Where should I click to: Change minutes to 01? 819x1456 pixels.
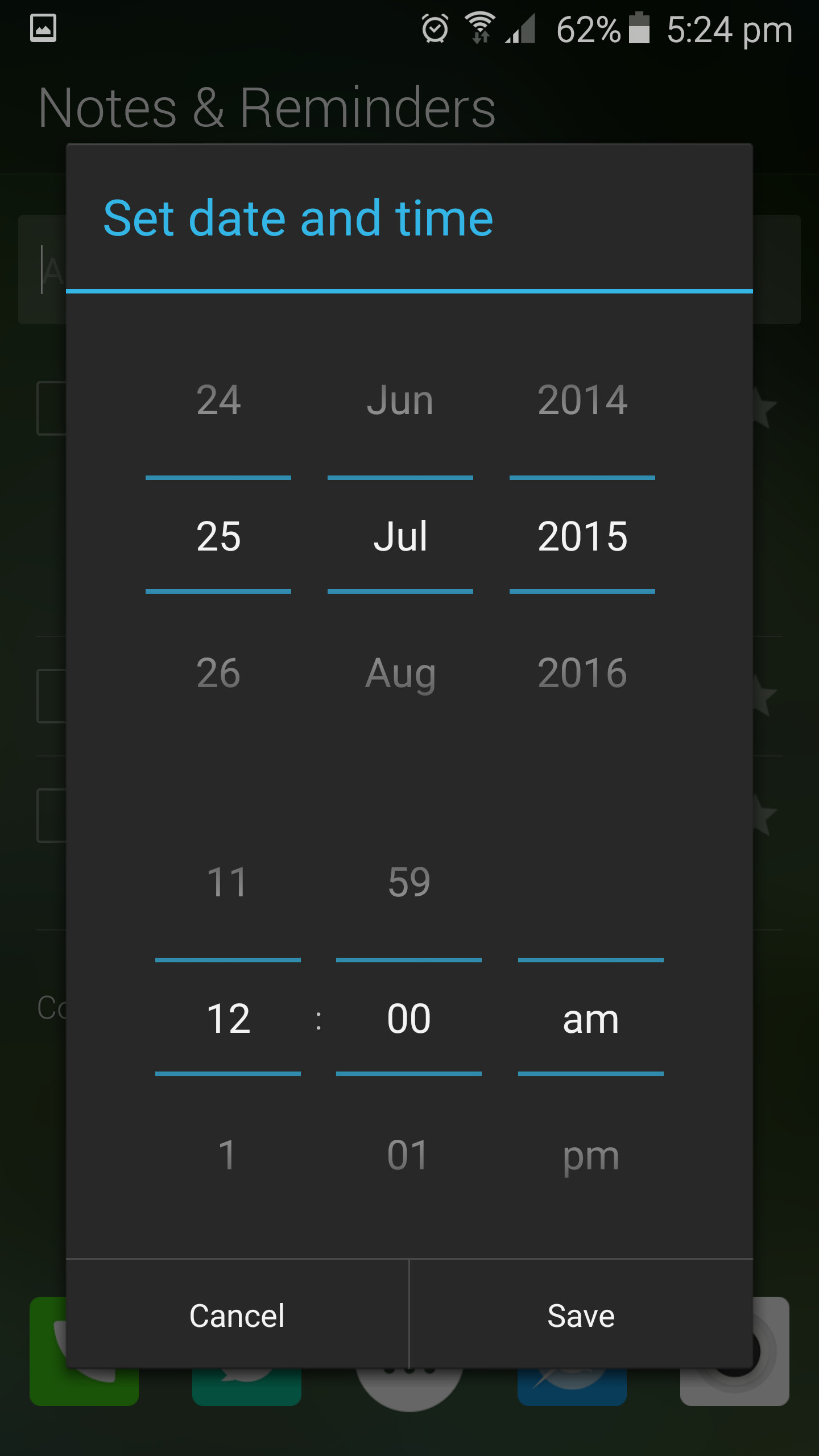click(x=409, y=1155)
